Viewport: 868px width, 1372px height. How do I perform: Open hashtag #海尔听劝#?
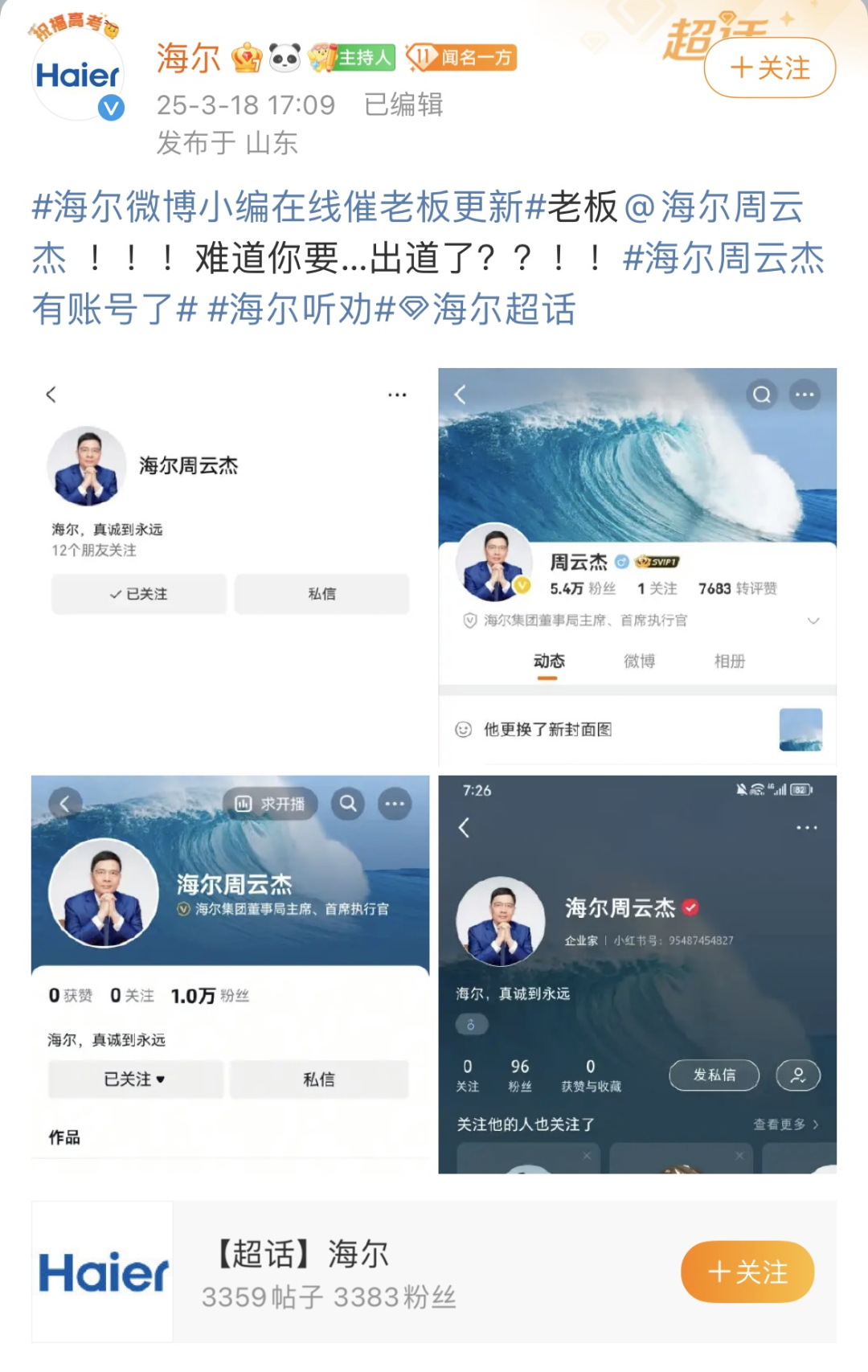(x=301, y=309)
